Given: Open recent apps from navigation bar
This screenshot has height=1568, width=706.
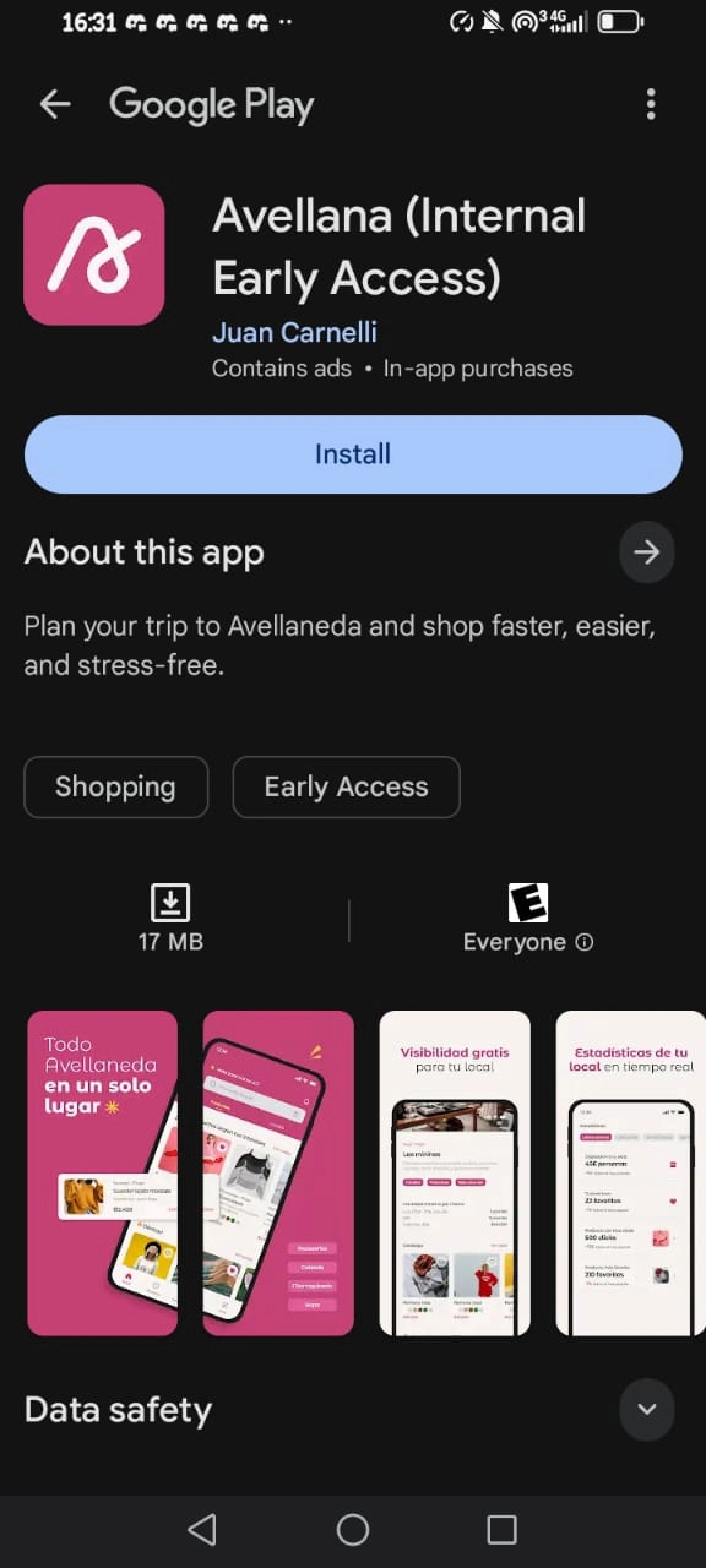Looking at the screenshot, I should tap(502, 1530).
